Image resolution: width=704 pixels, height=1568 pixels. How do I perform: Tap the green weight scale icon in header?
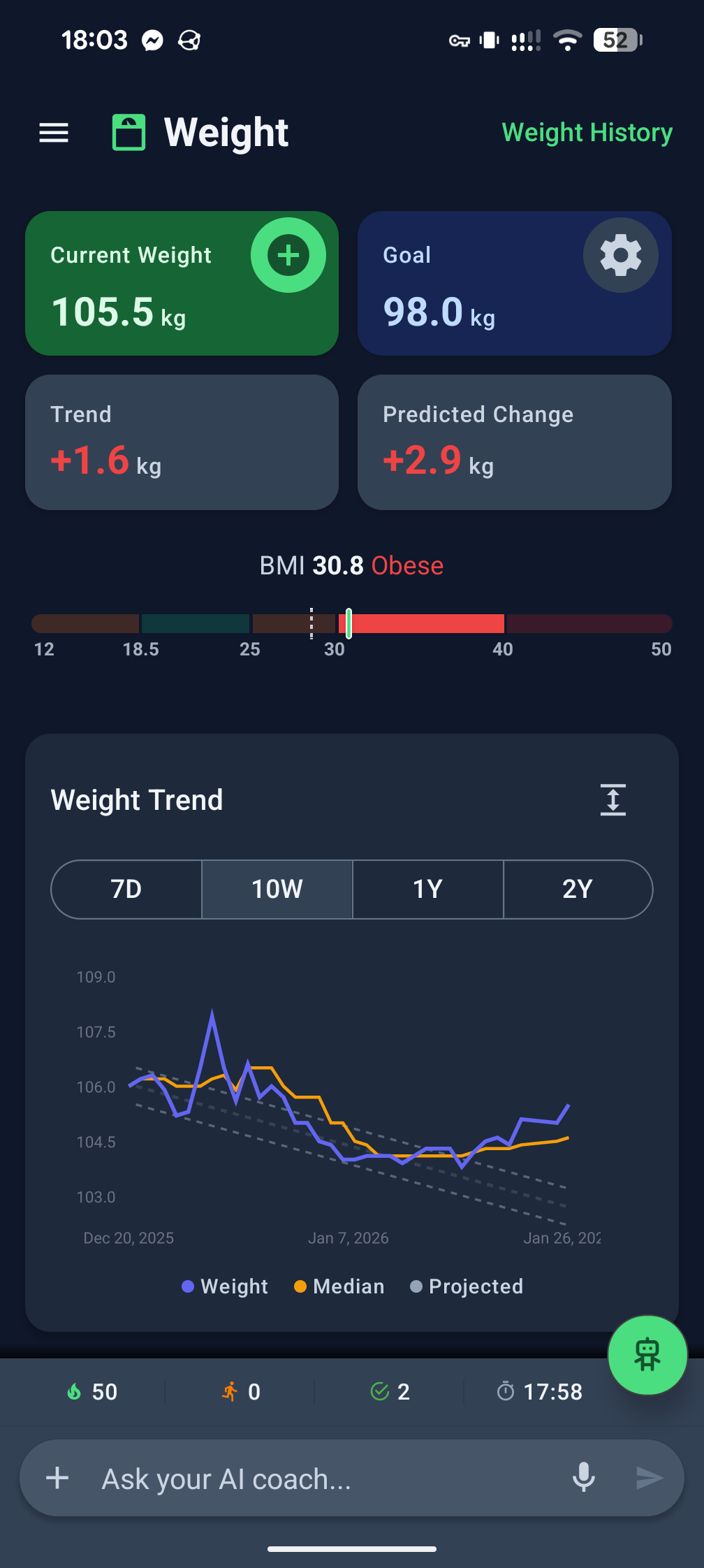(x=129, y=133)
